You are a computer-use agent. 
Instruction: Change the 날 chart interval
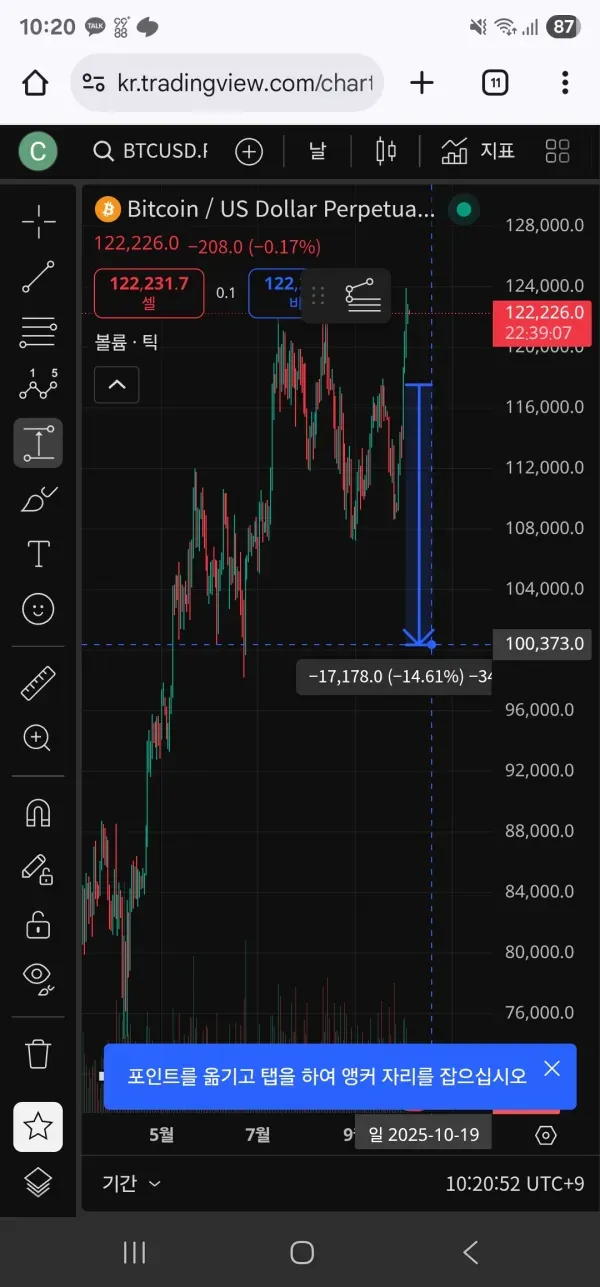(x=317, y=152)
